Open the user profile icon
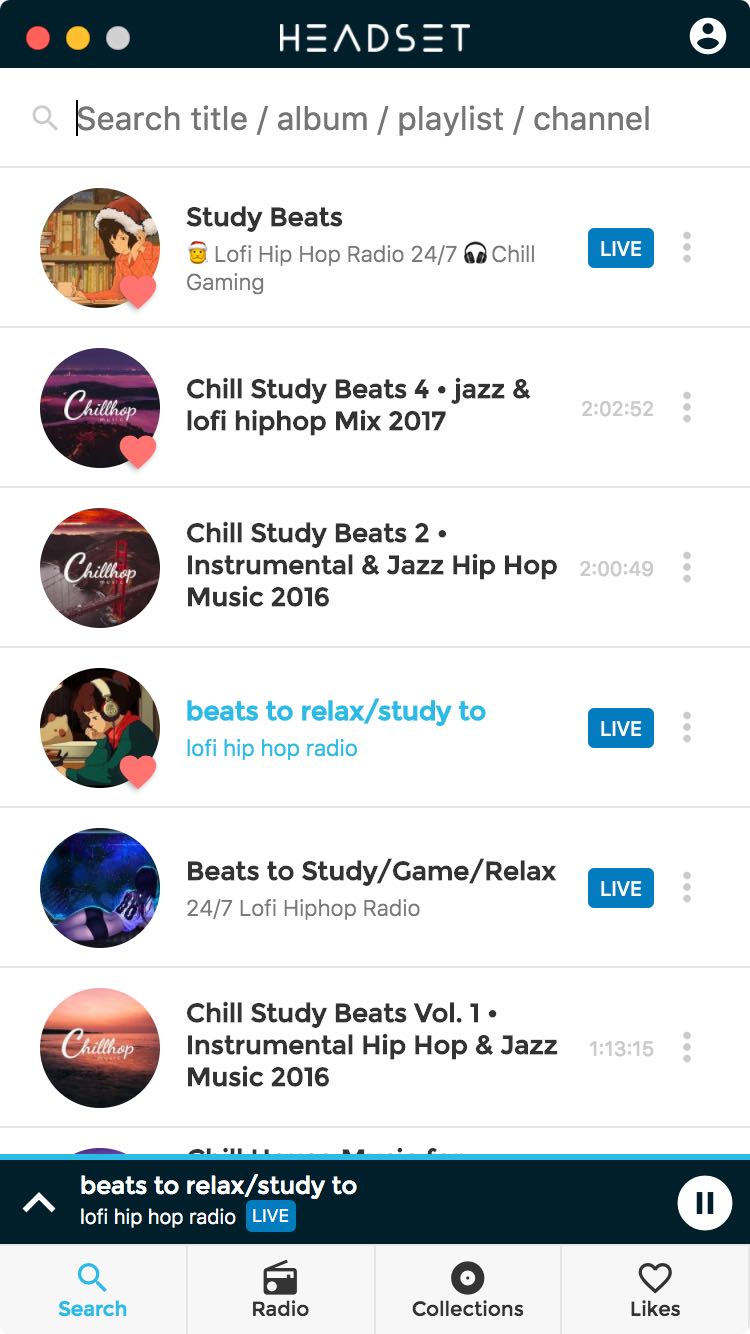 (x=707, y=36)
